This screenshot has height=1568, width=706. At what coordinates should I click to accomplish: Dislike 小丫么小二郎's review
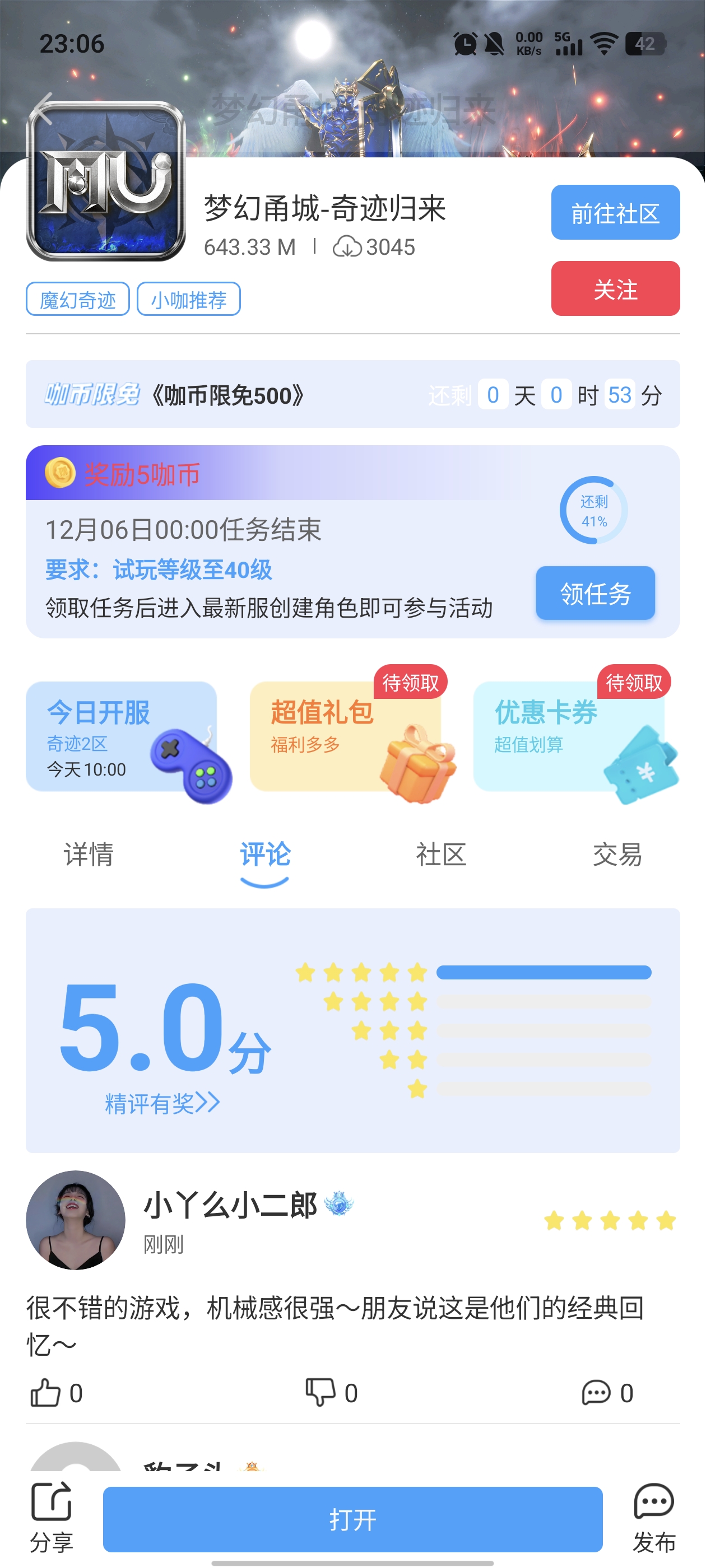click(331, 1393)
